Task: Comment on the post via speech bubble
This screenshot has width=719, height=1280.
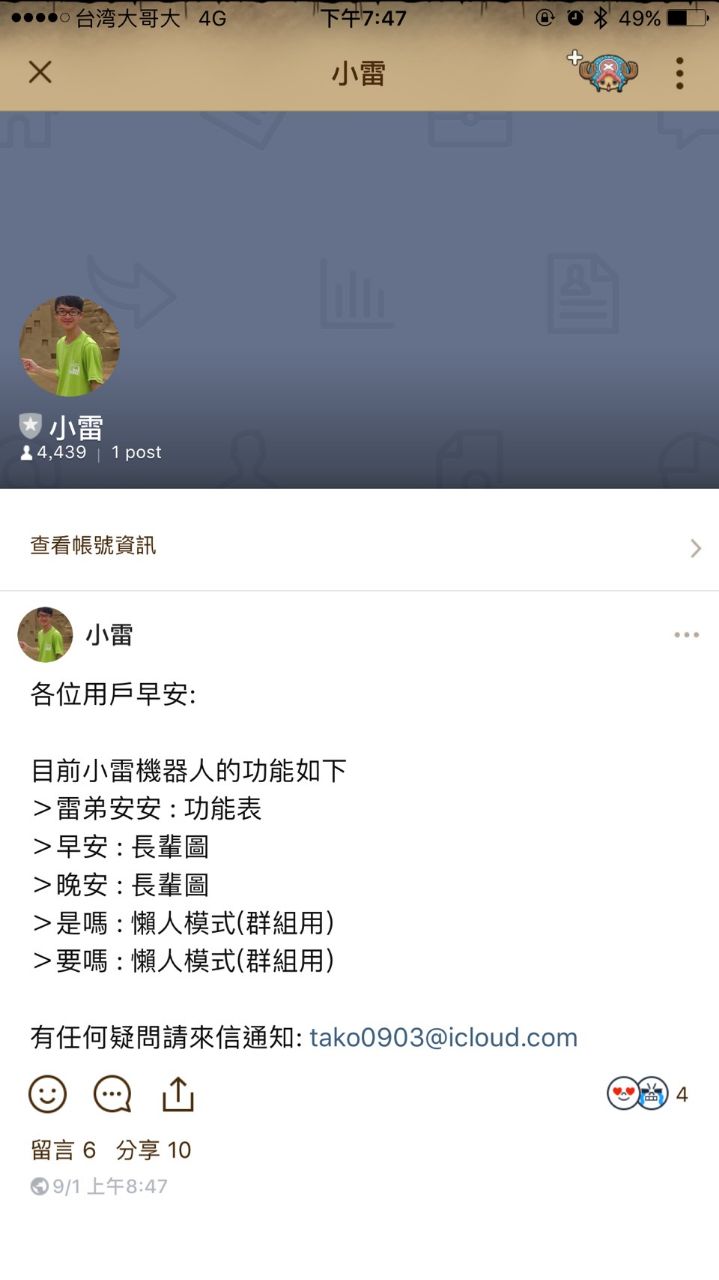Action: pyautogui.click(x=112, y=1094)
